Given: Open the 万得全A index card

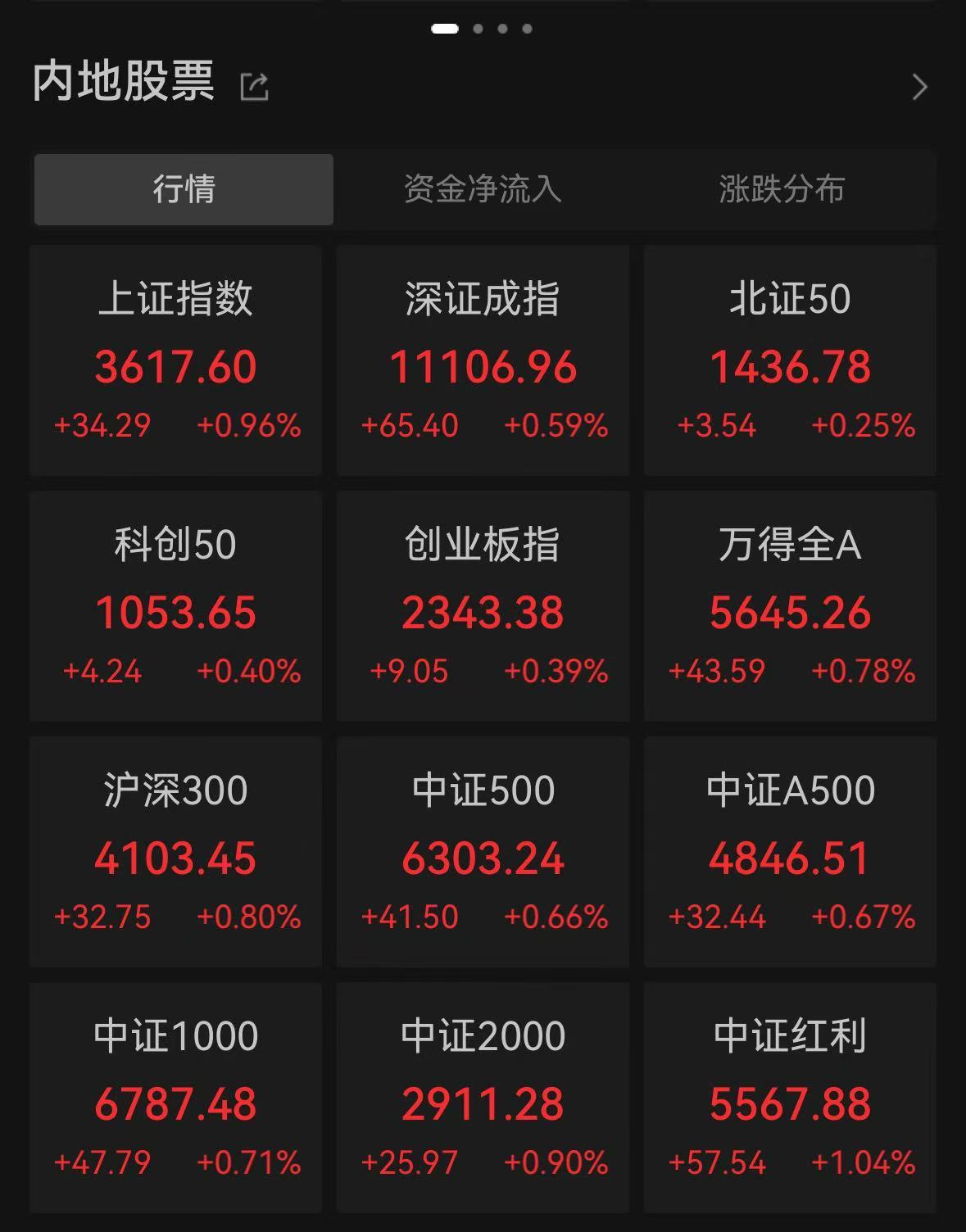Looking at the screenshot, I should (790, 606).
